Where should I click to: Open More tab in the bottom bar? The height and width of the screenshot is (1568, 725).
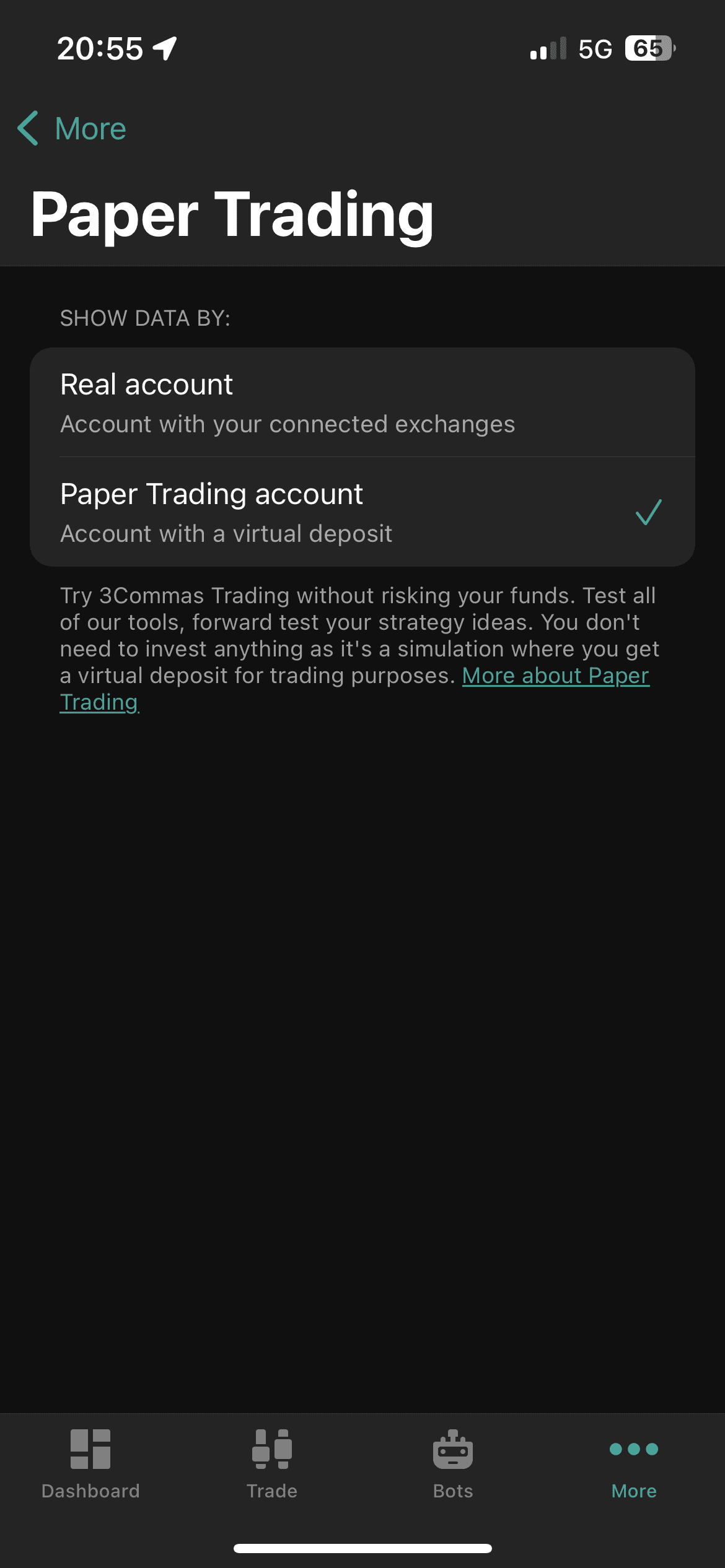[634, 1464]
